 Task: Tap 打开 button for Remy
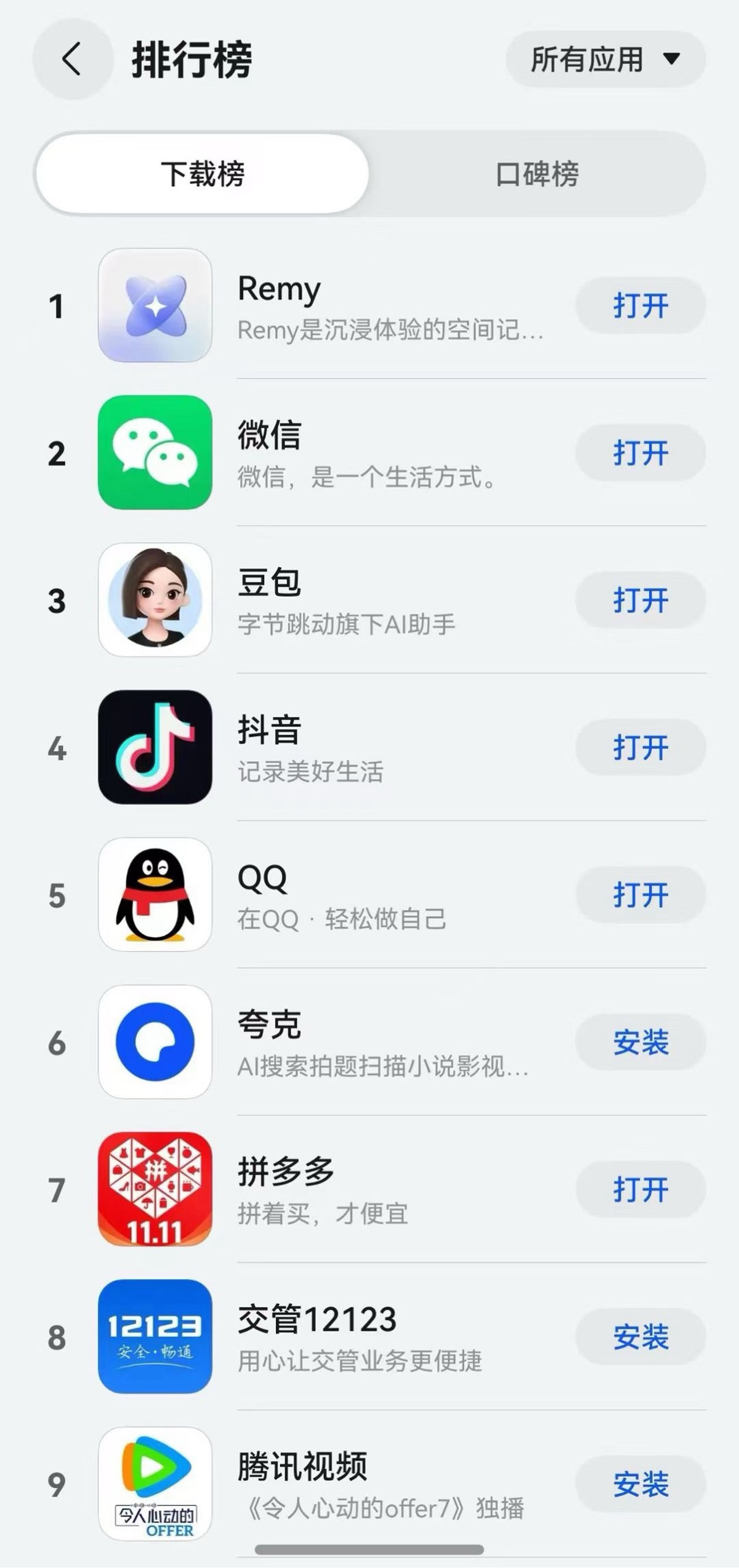(640, 305)
